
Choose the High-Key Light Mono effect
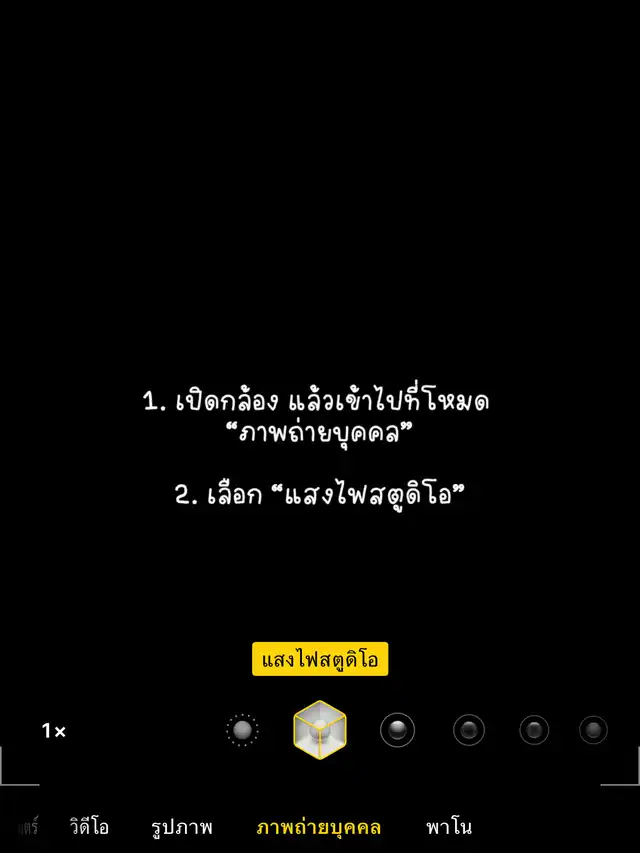(593, 730)
